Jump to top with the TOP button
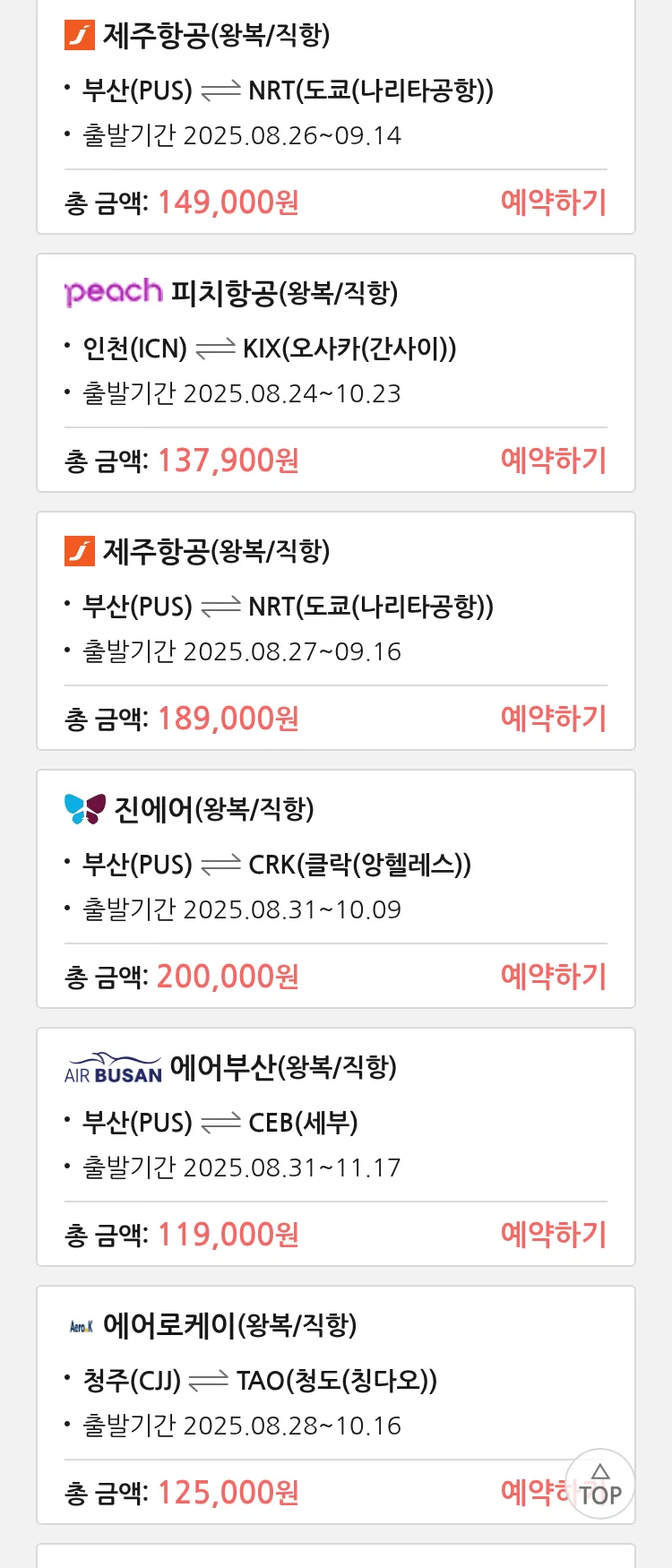The width and height of the screenshot is (672, 1568). 600,1485
